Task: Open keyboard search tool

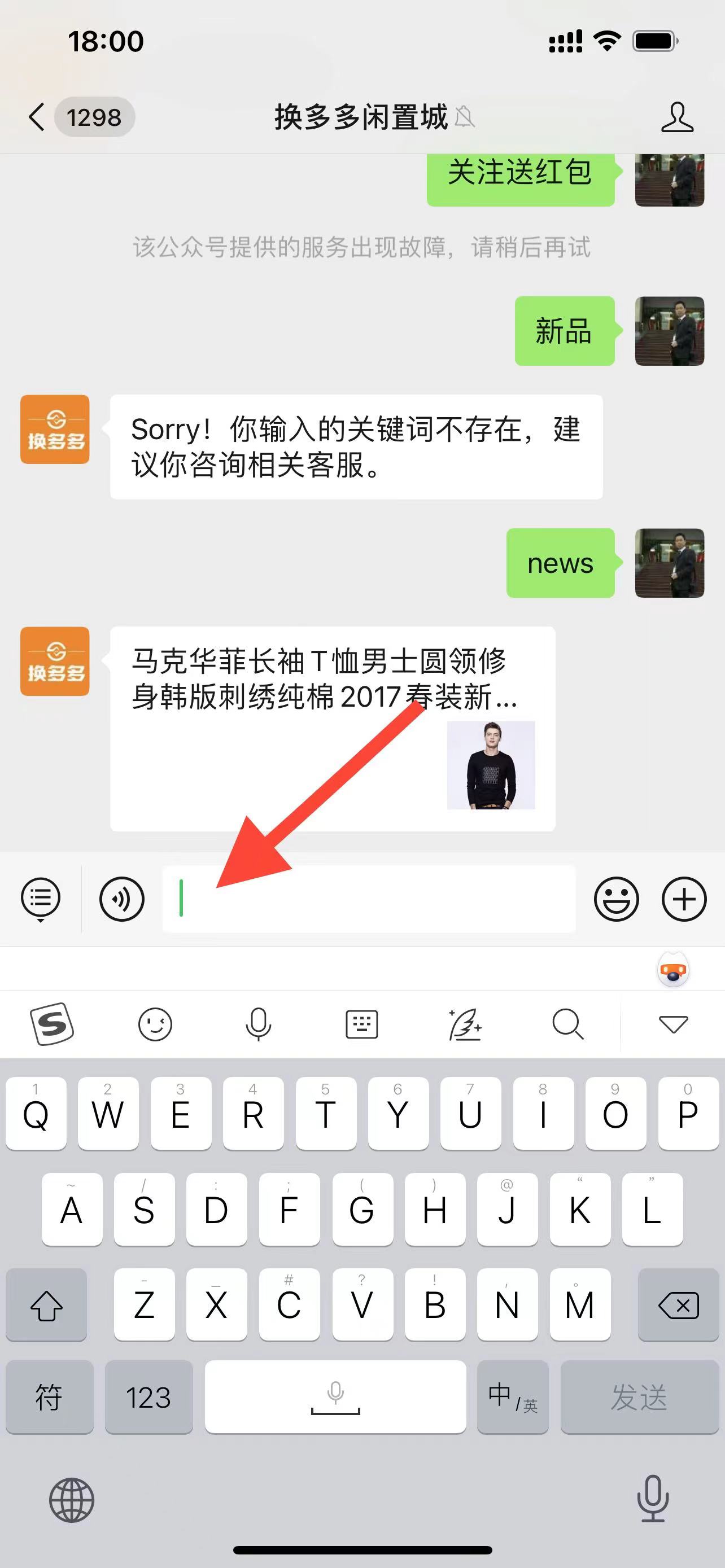Action: click(x=568, y=1024)
